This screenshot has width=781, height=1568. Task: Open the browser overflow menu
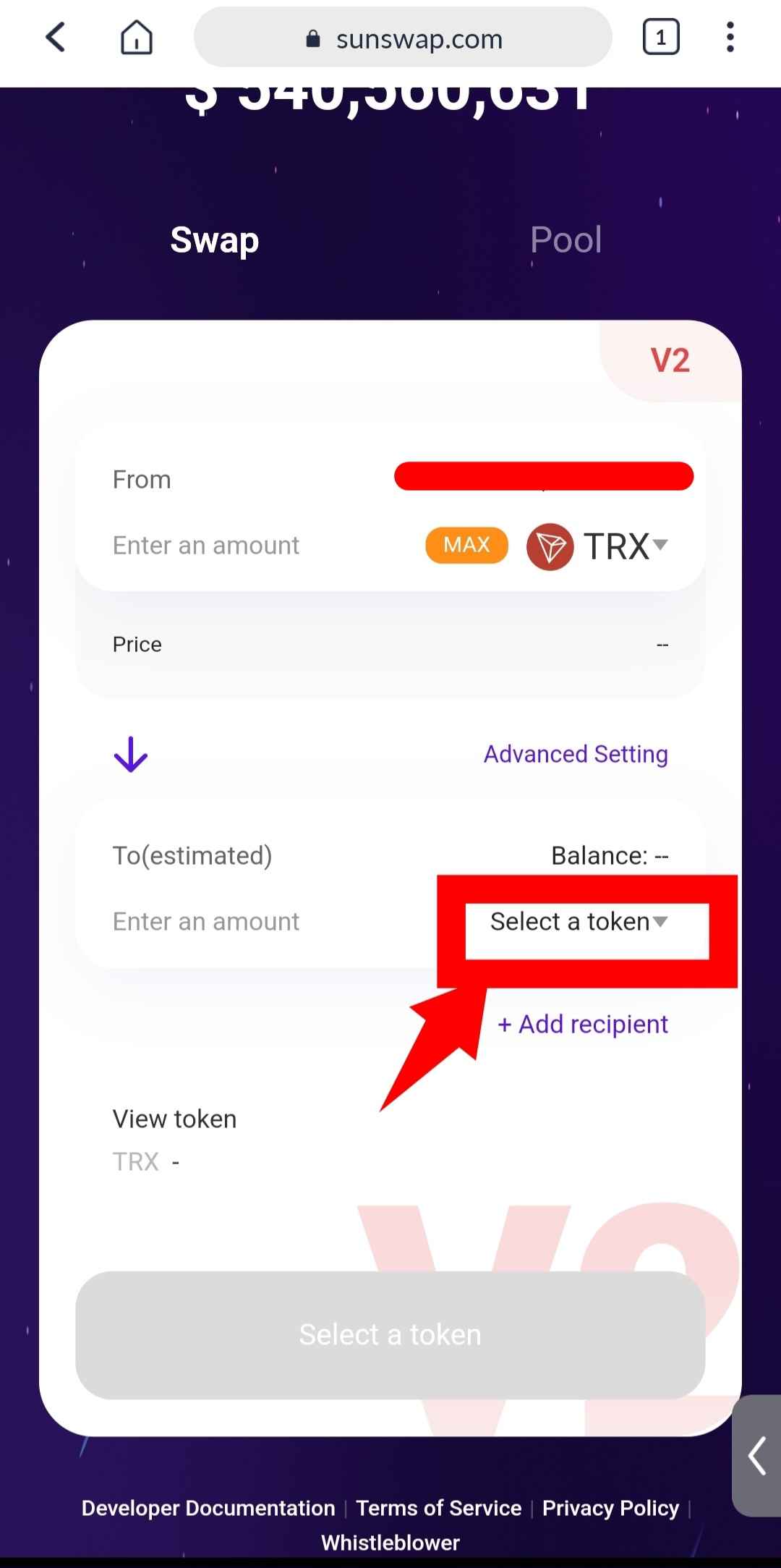tap(730, 37)
